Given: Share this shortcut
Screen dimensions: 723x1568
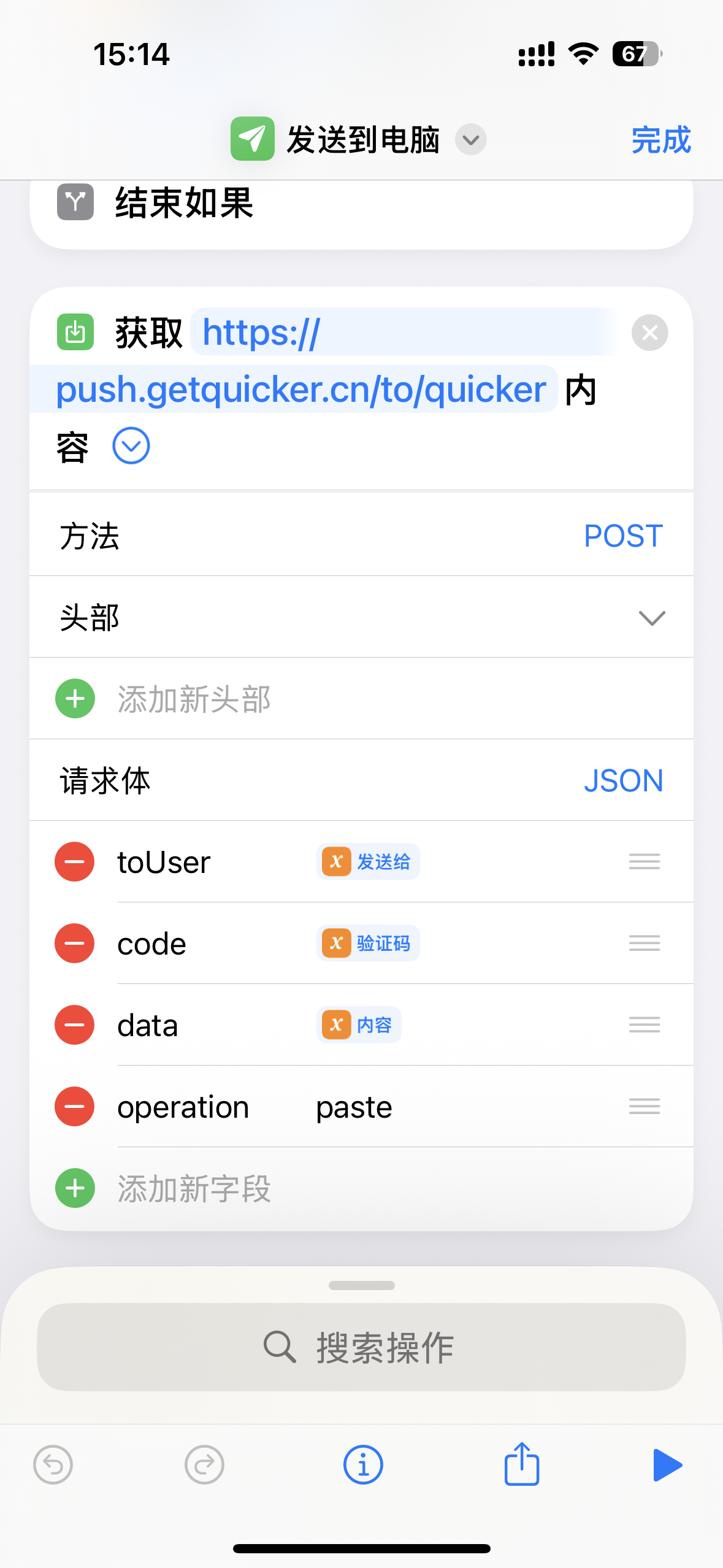Looking at the screenshot, I should point(522,1464).
